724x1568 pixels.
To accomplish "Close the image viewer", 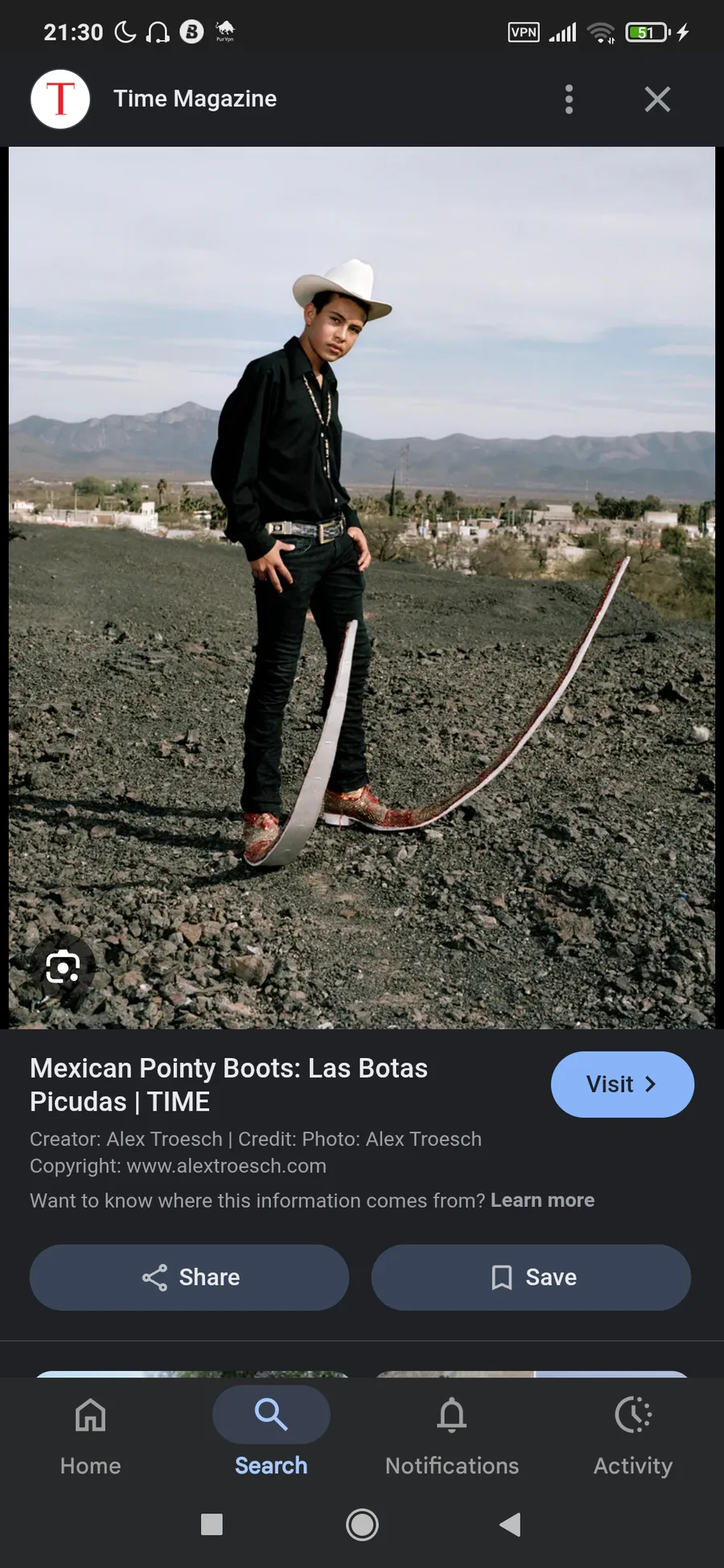I will point(657,99).
